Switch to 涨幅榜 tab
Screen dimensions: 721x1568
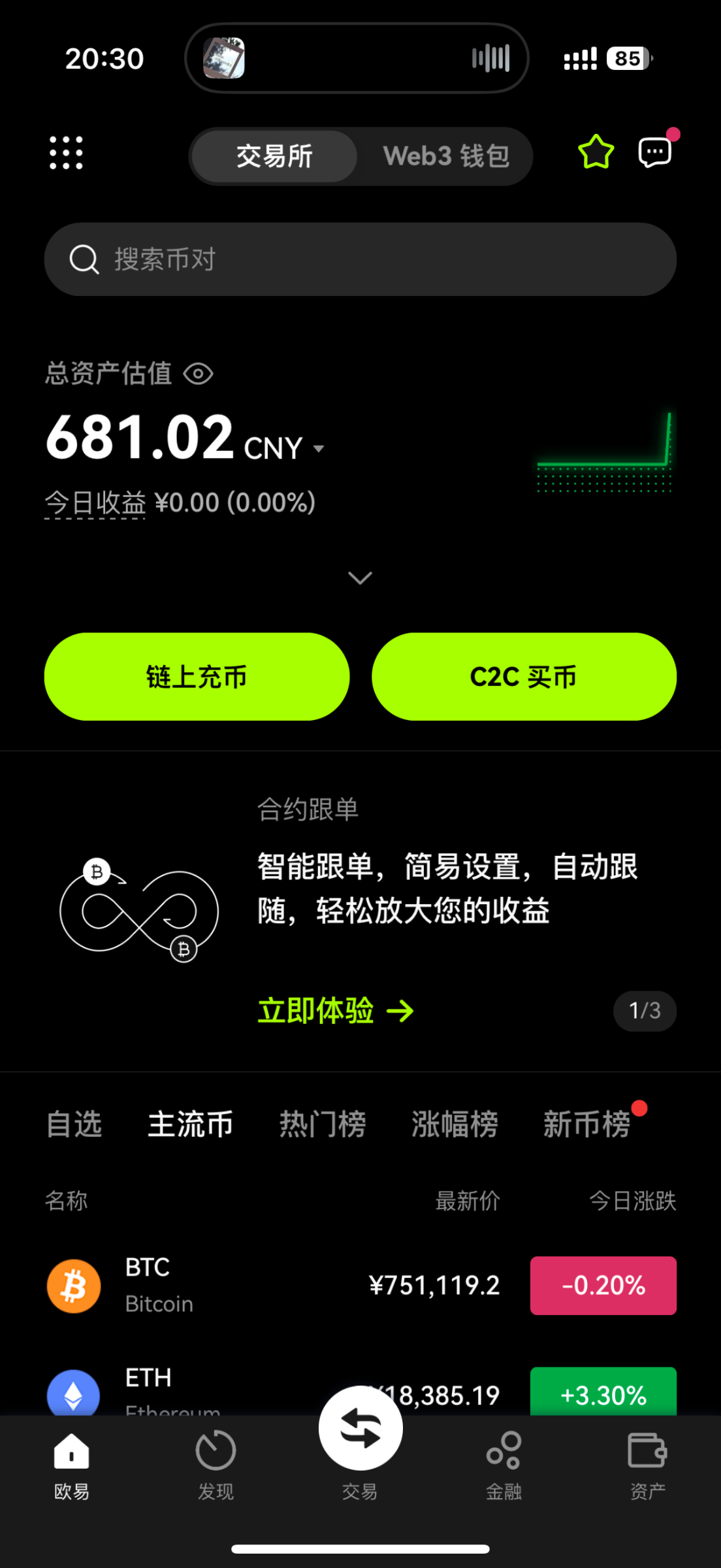click(455, 1124)
